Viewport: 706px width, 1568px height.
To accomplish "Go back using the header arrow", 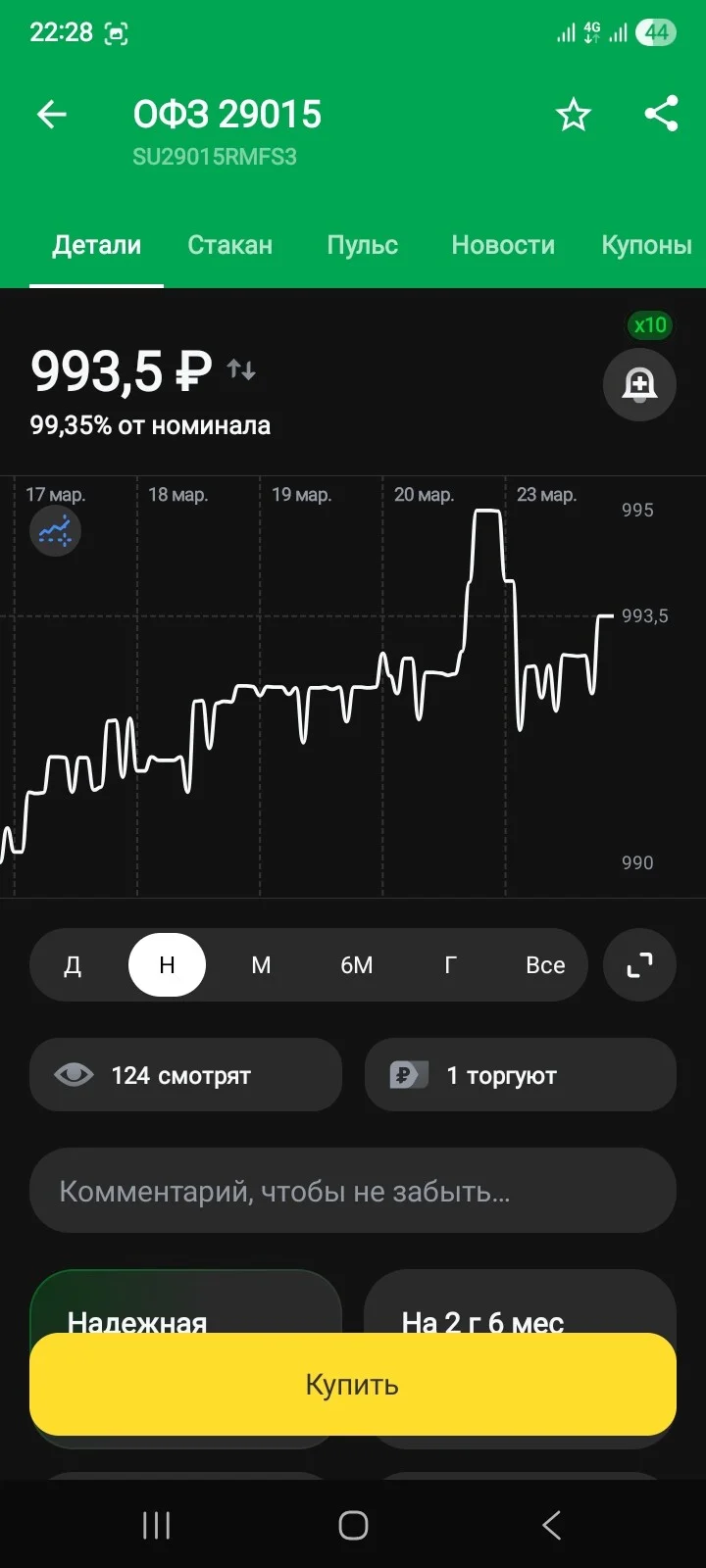I will pos(52,116).
